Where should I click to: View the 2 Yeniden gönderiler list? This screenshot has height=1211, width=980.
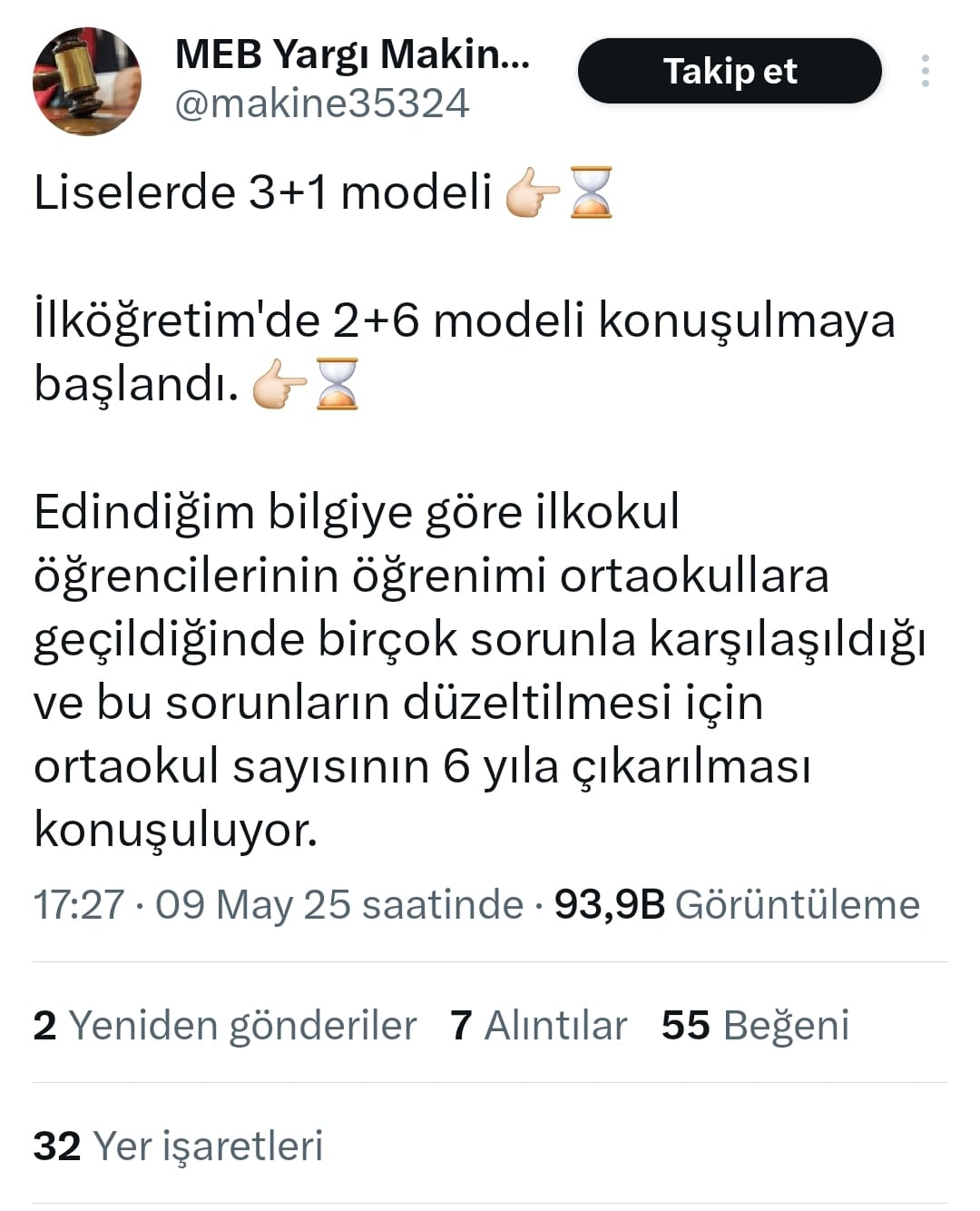point(224,1025)
